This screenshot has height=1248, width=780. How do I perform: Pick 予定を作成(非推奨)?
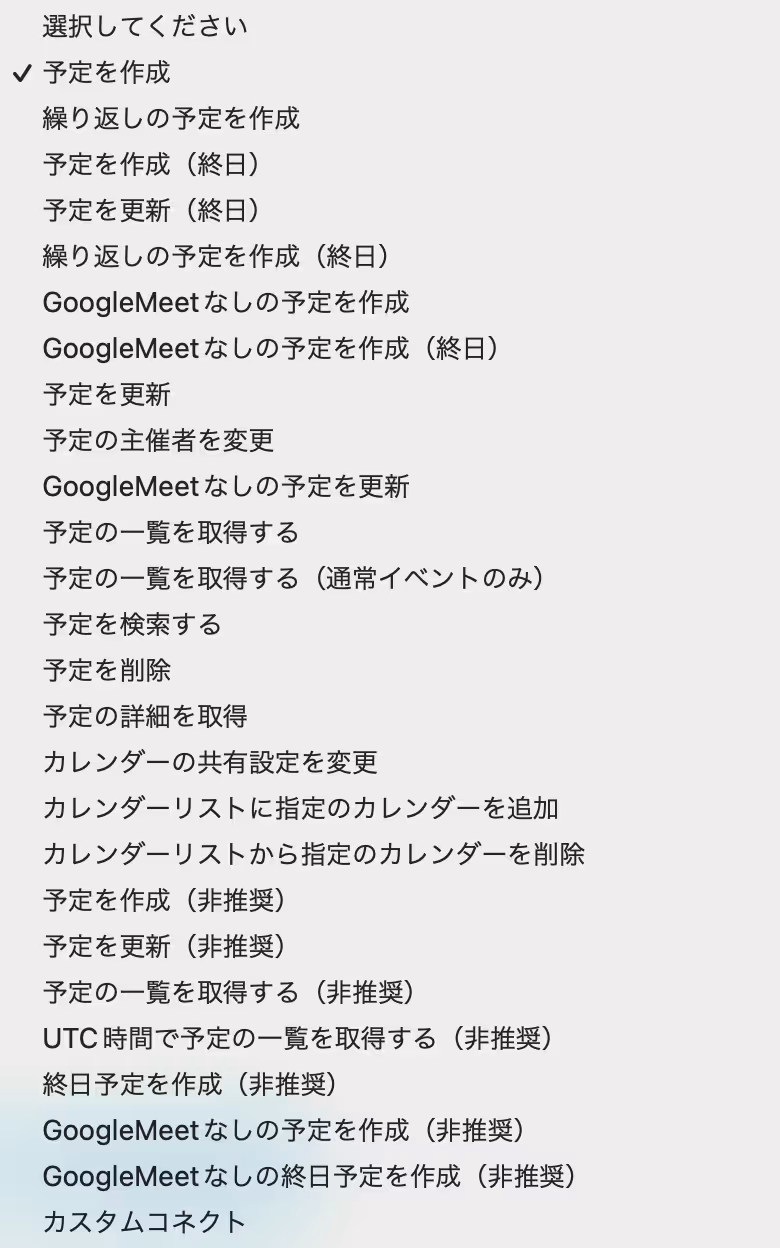click(x=390, y=900)
